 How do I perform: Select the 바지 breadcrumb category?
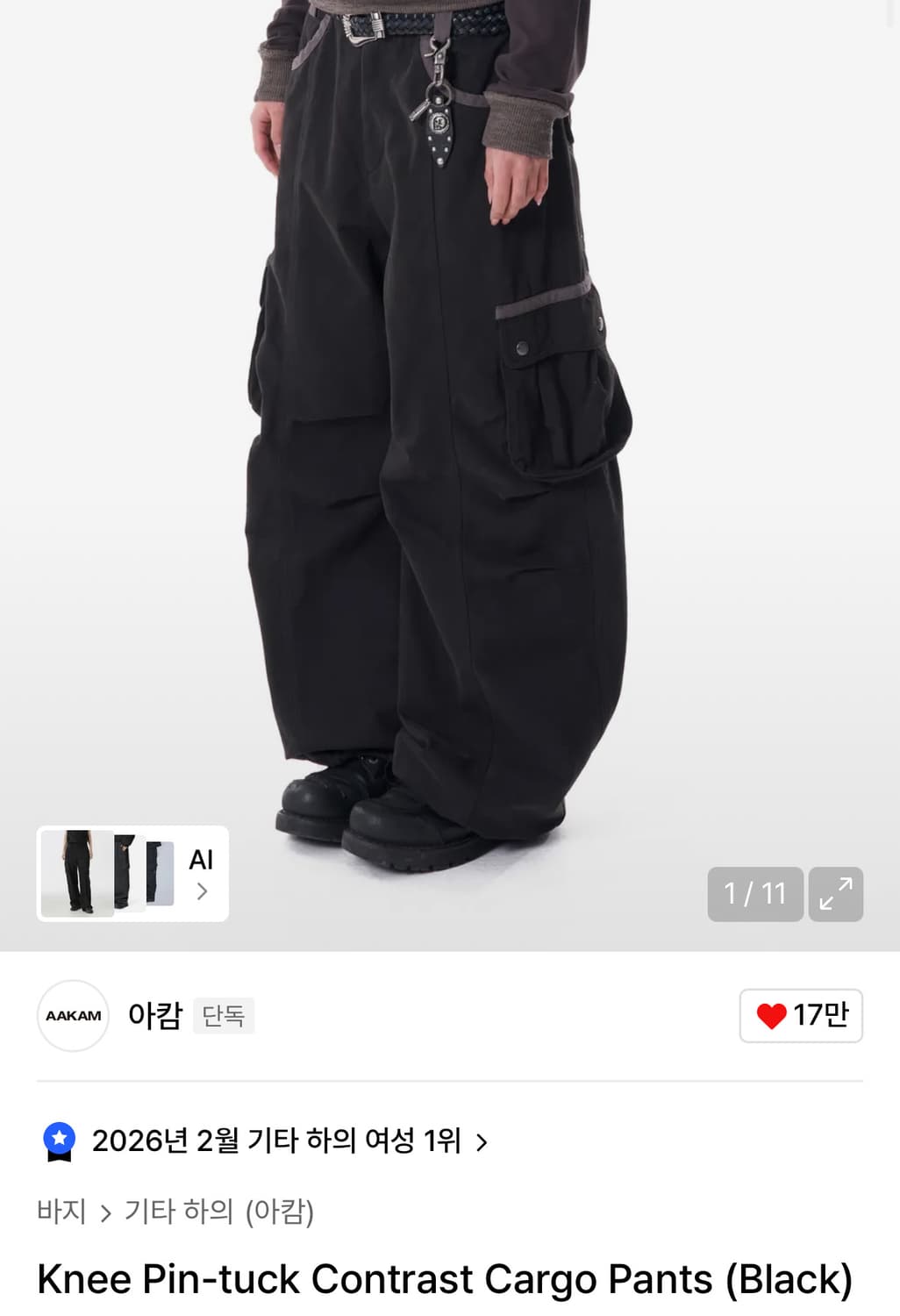62,1211
